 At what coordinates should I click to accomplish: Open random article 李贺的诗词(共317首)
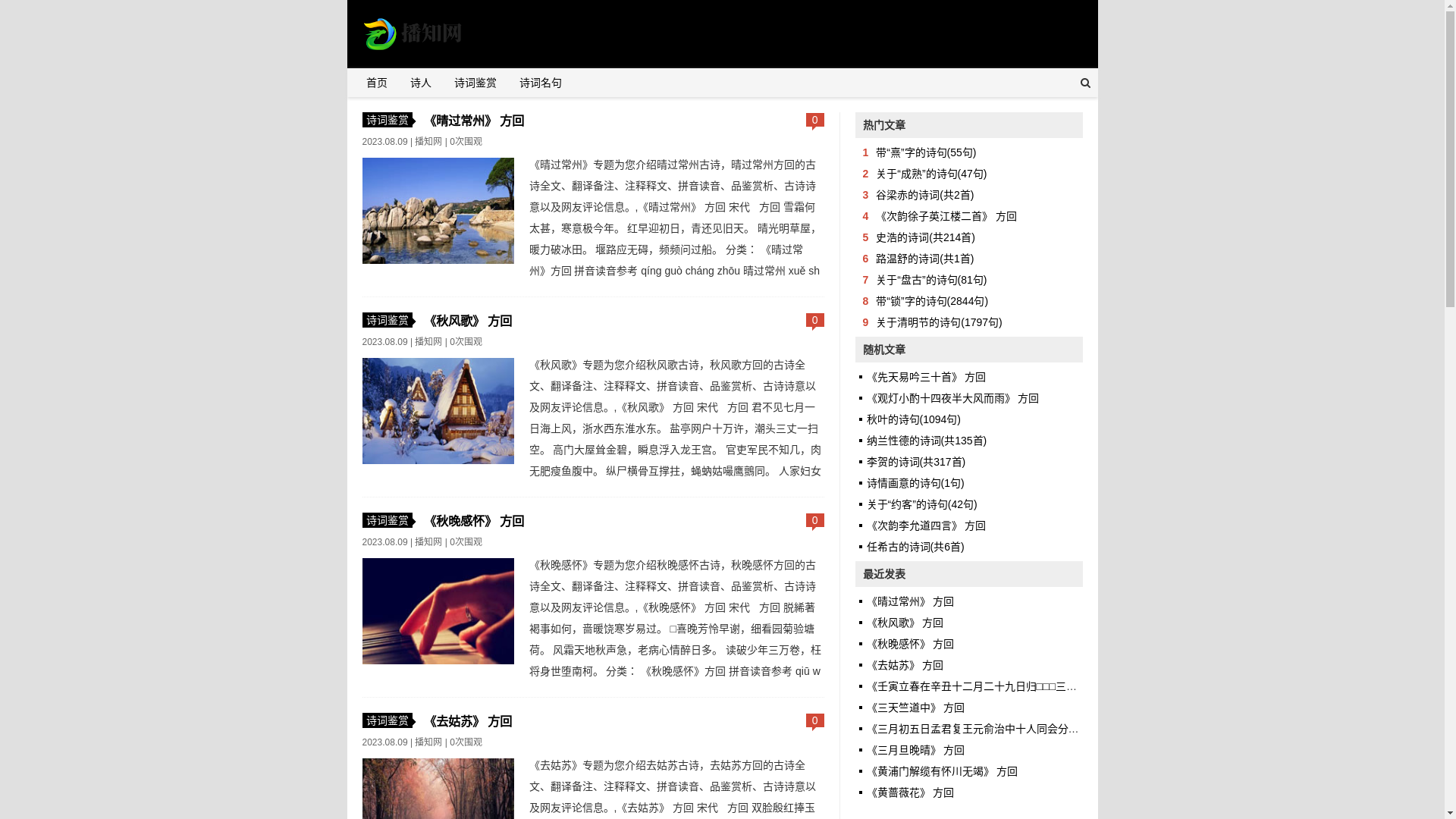pyautogui.click(x=915, y=463)
